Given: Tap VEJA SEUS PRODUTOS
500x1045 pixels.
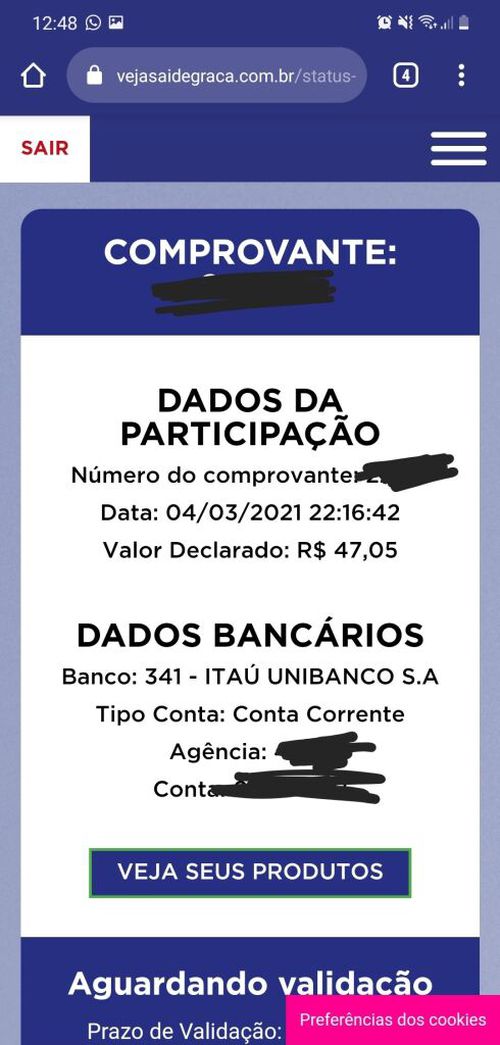Looking at the screenshot, I should point(250,872).
